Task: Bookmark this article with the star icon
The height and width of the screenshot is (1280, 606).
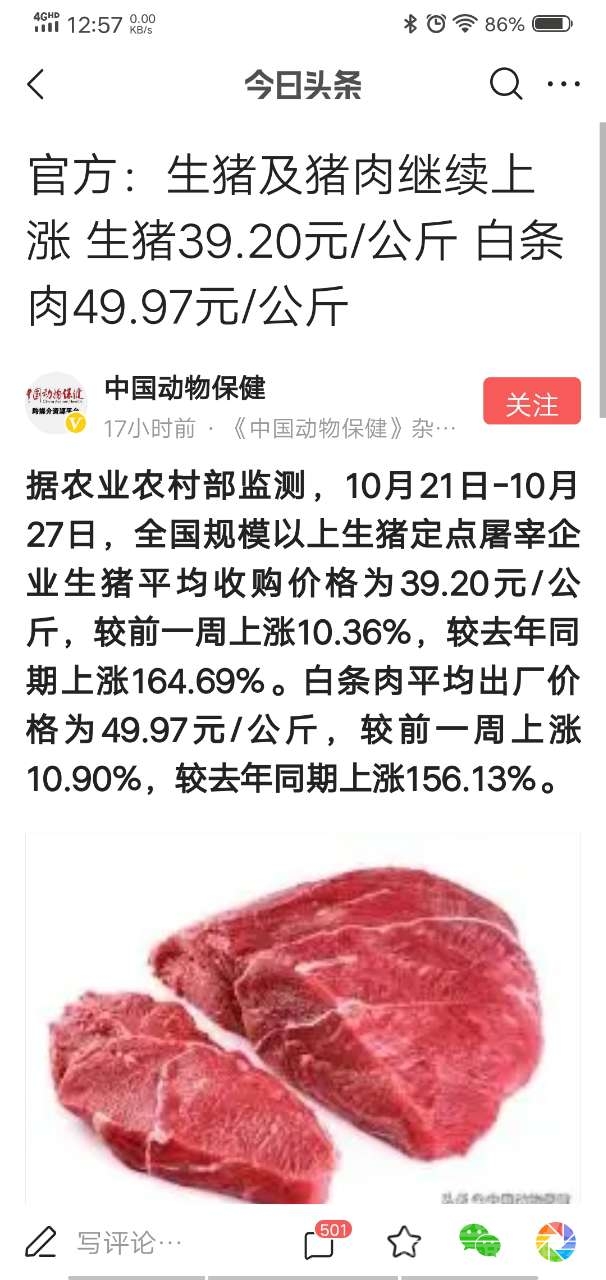Action: pyautogui.click(x=404, y=1242)
